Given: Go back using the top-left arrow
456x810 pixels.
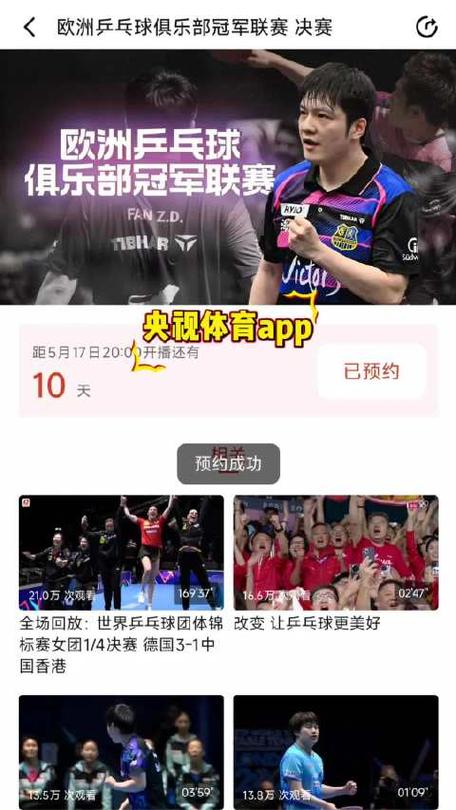Looking at the screenshot, I should (x=30, y=27).
